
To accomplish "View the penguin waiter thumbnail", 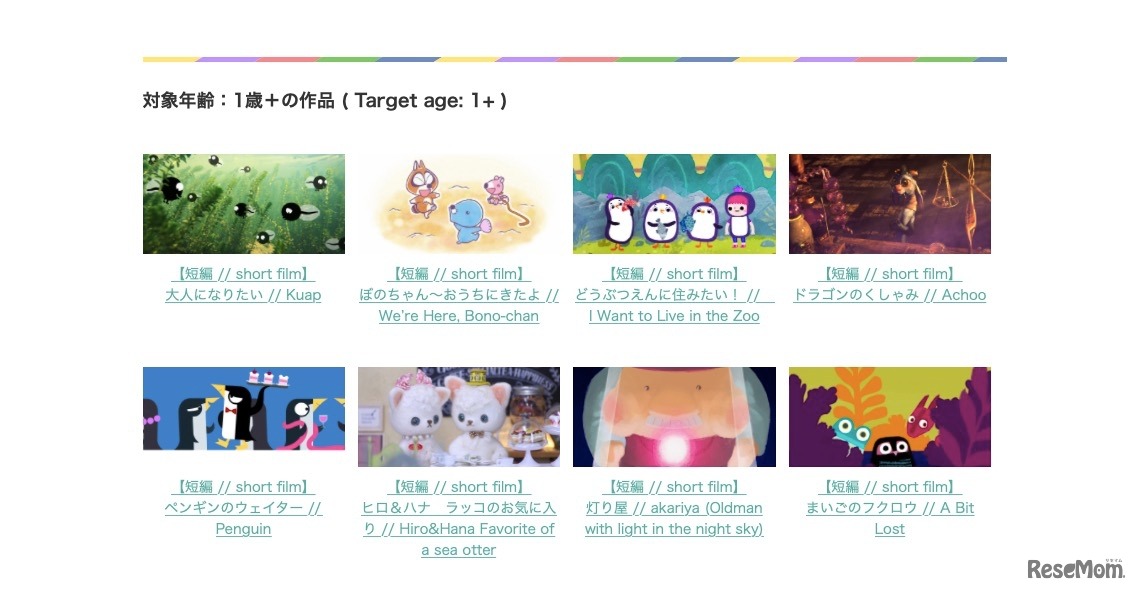I will [243, 416].
